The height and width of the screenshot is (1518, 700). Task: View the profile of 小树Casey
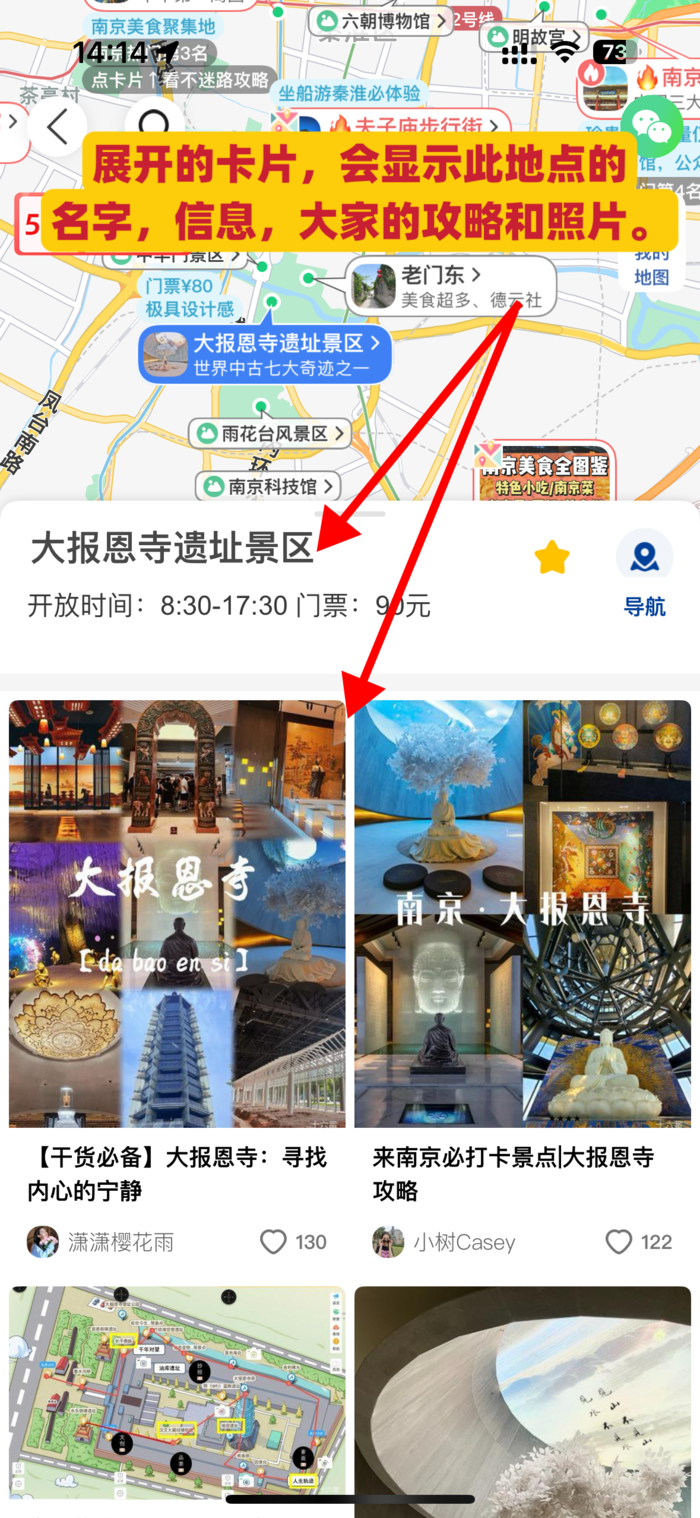point(445,1243)
